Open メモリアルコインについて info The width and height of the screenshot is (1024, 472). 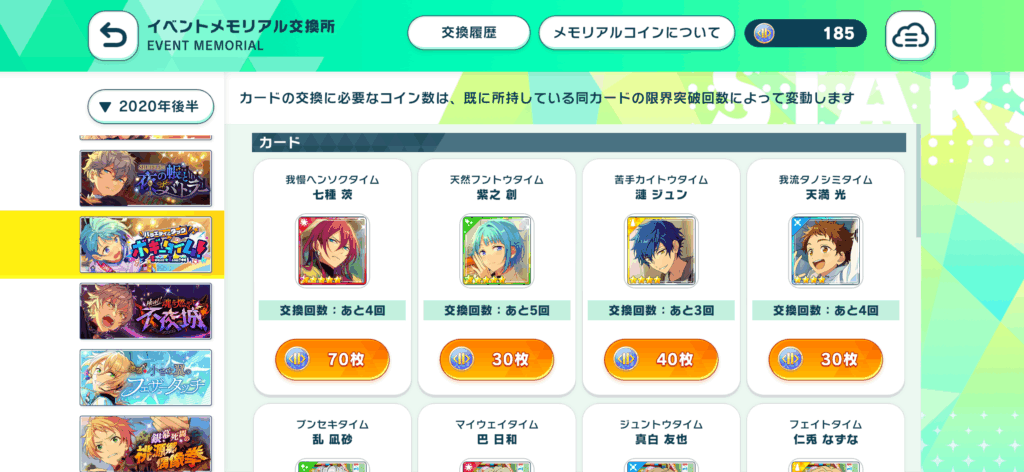click(636, 33)
